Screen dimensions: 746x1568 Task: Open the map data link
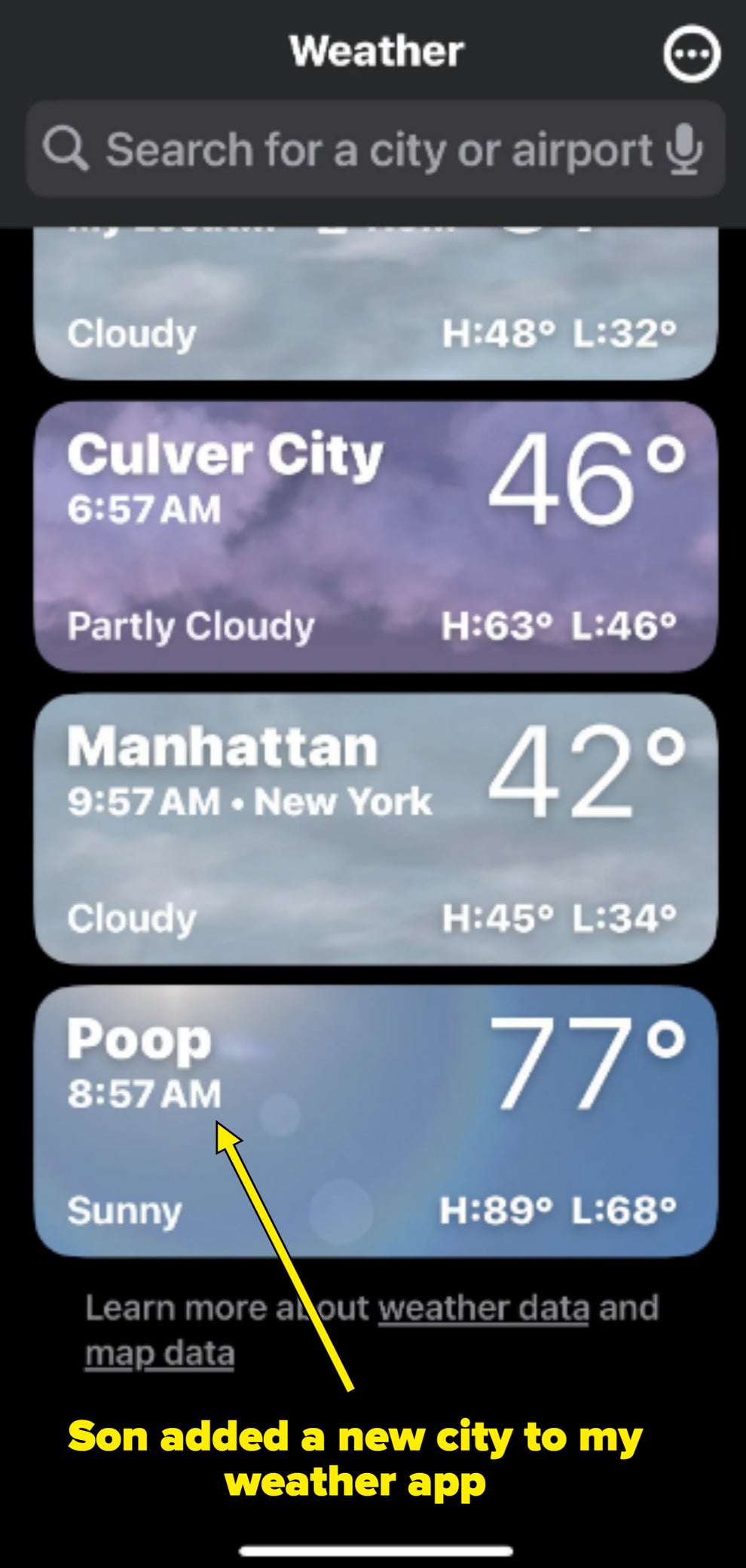click(160, 1354)
